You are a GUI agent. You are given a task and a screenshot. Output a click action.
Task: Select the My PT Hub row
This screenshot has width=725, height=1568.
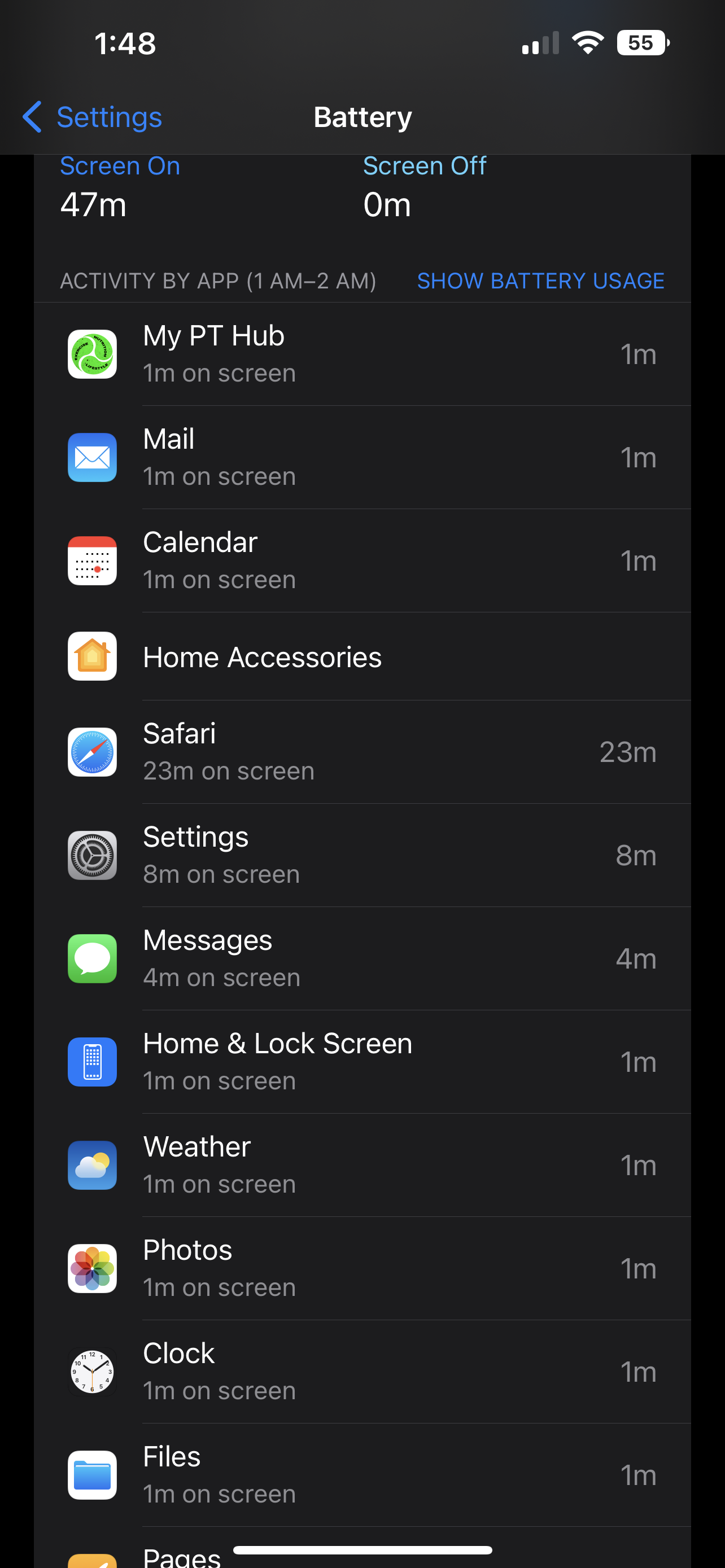(362, 354)
